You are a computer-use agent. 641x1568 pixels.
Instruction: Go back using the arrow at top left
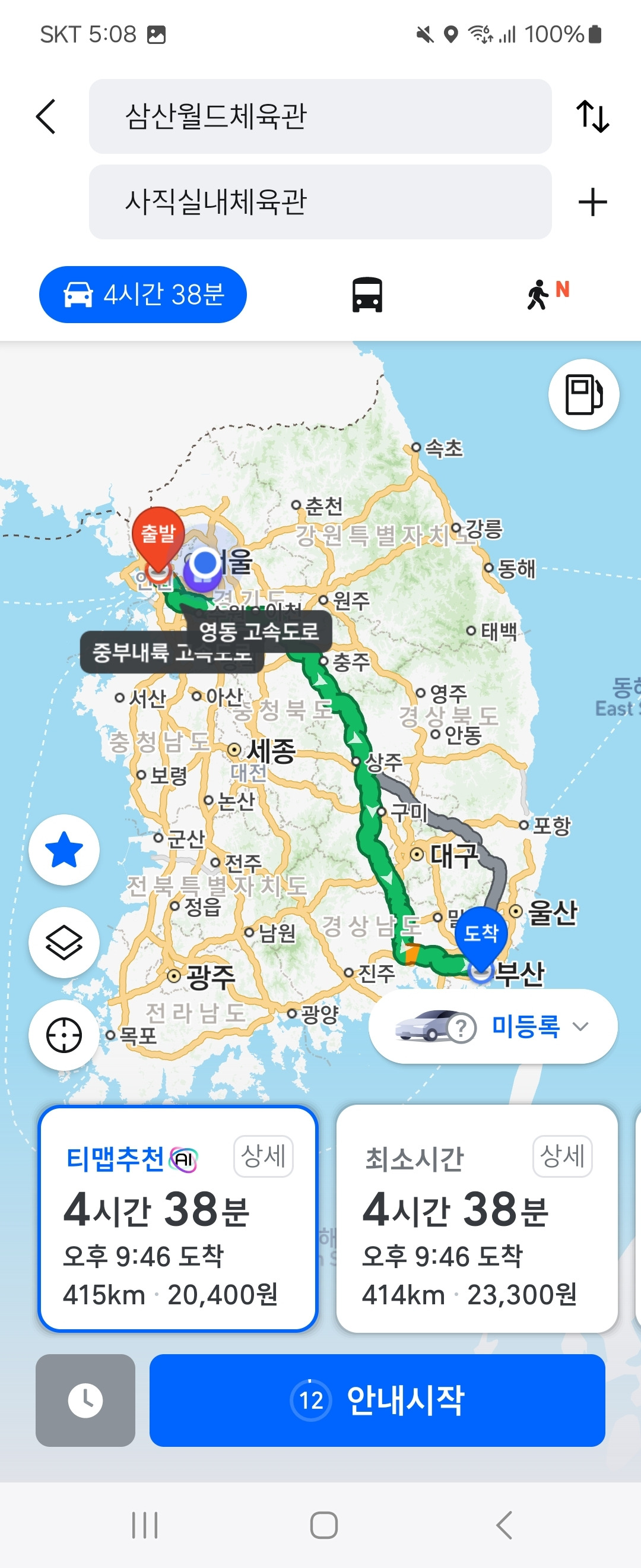click(46, 117)
